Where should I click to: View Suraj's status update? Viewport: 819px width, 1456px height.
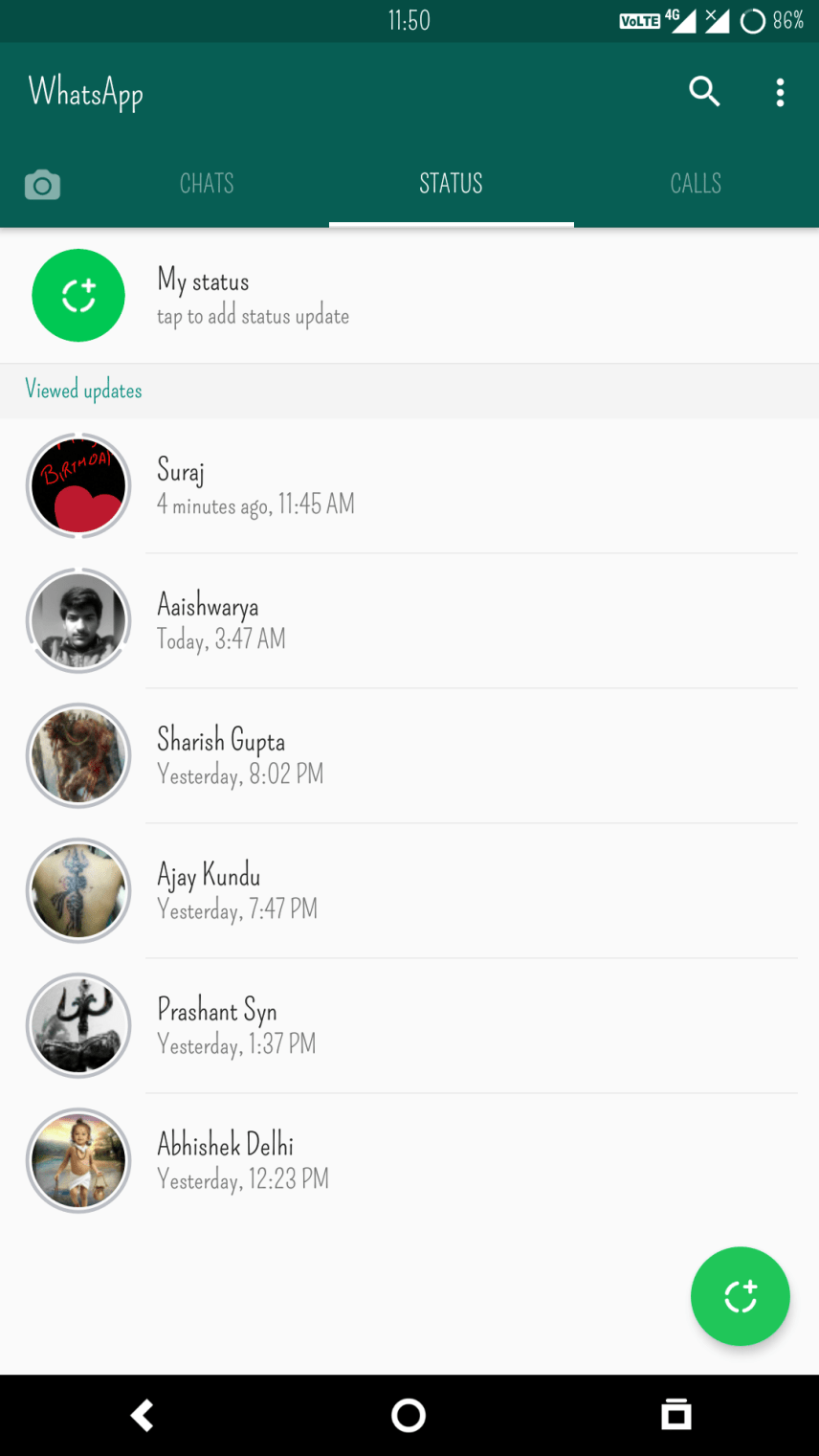(255, 486)
